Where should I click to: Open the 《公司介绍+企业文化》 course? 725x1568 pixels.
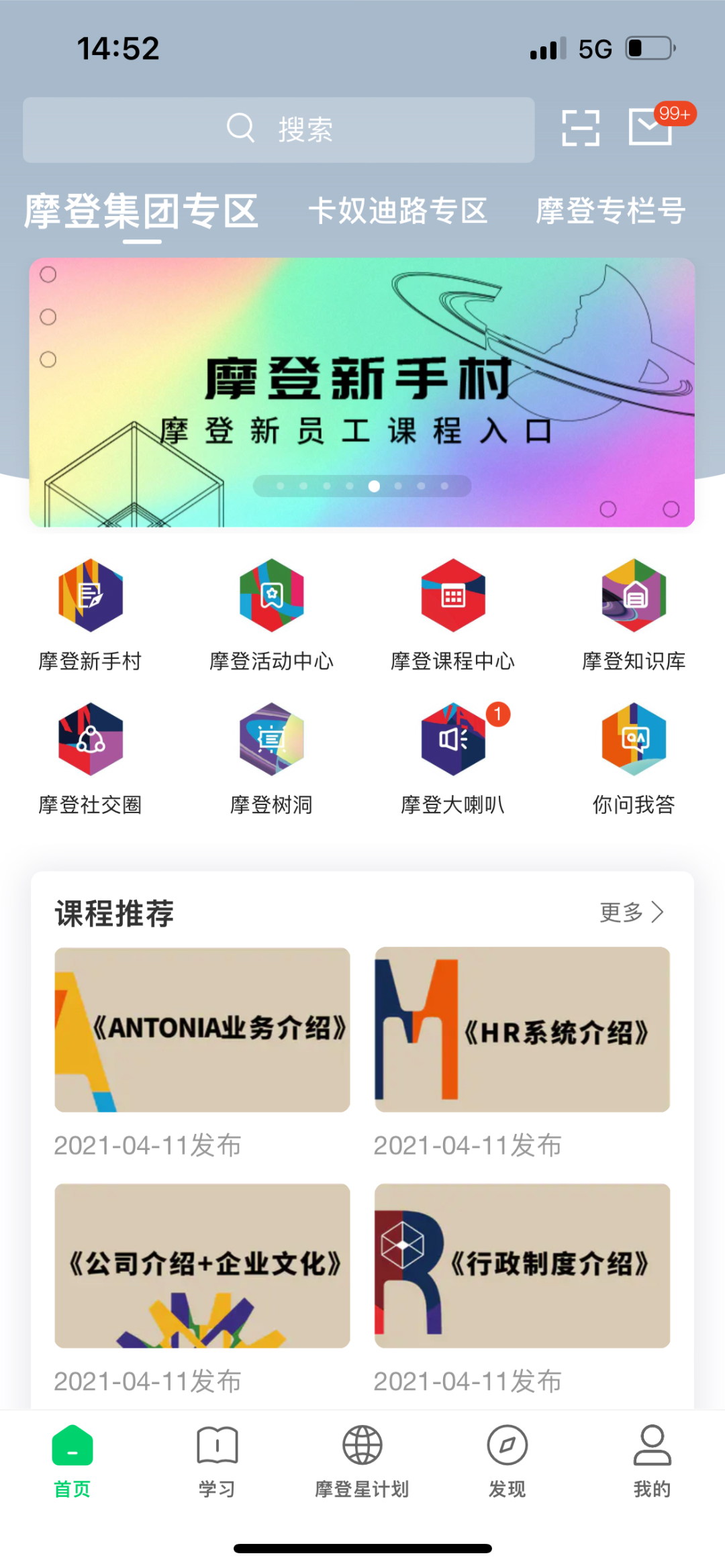point(202,1265)
